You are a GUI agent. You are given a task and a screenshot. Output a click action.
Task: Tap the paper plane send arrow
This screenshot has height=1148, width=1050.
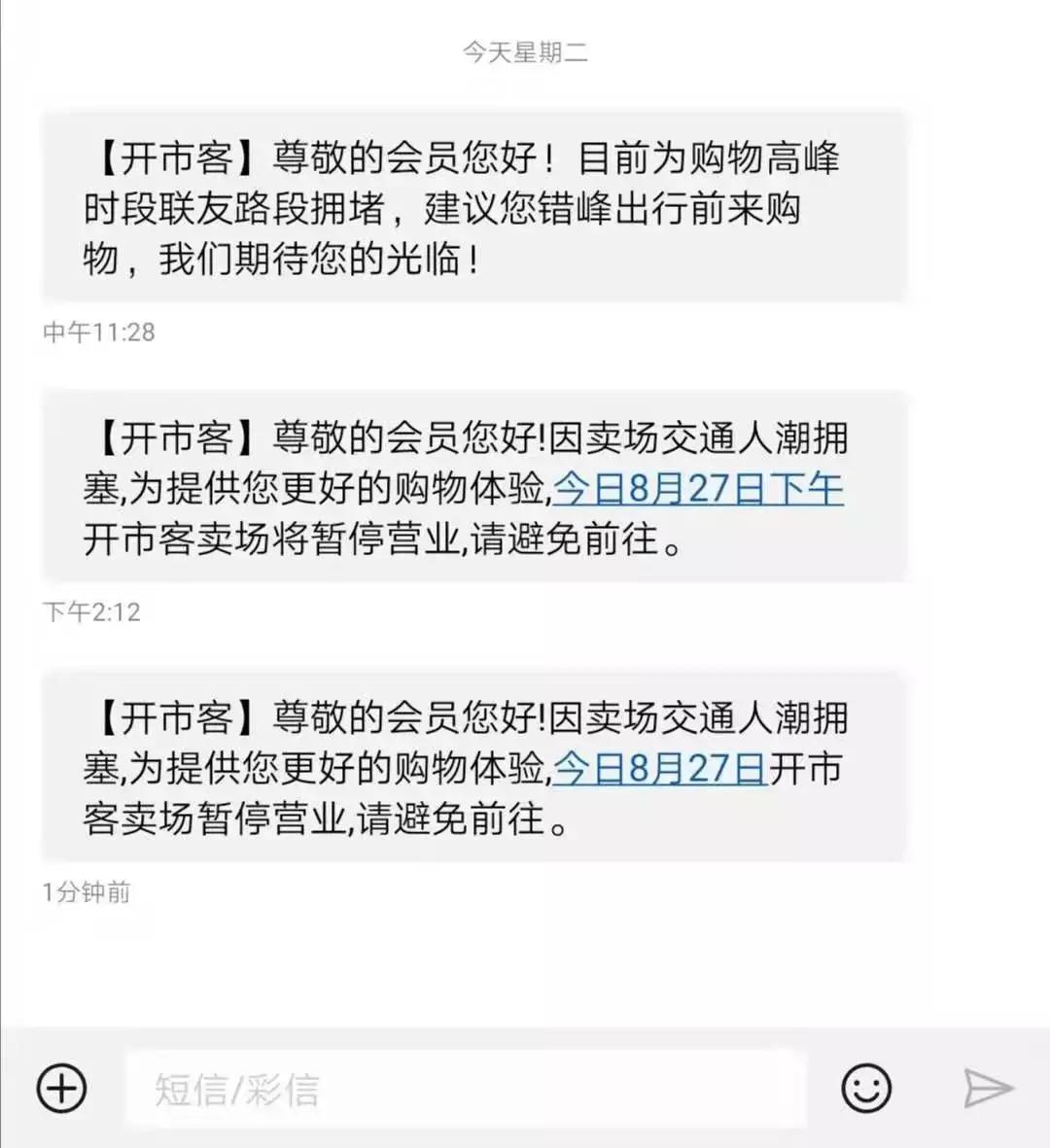click(986, 1089)
